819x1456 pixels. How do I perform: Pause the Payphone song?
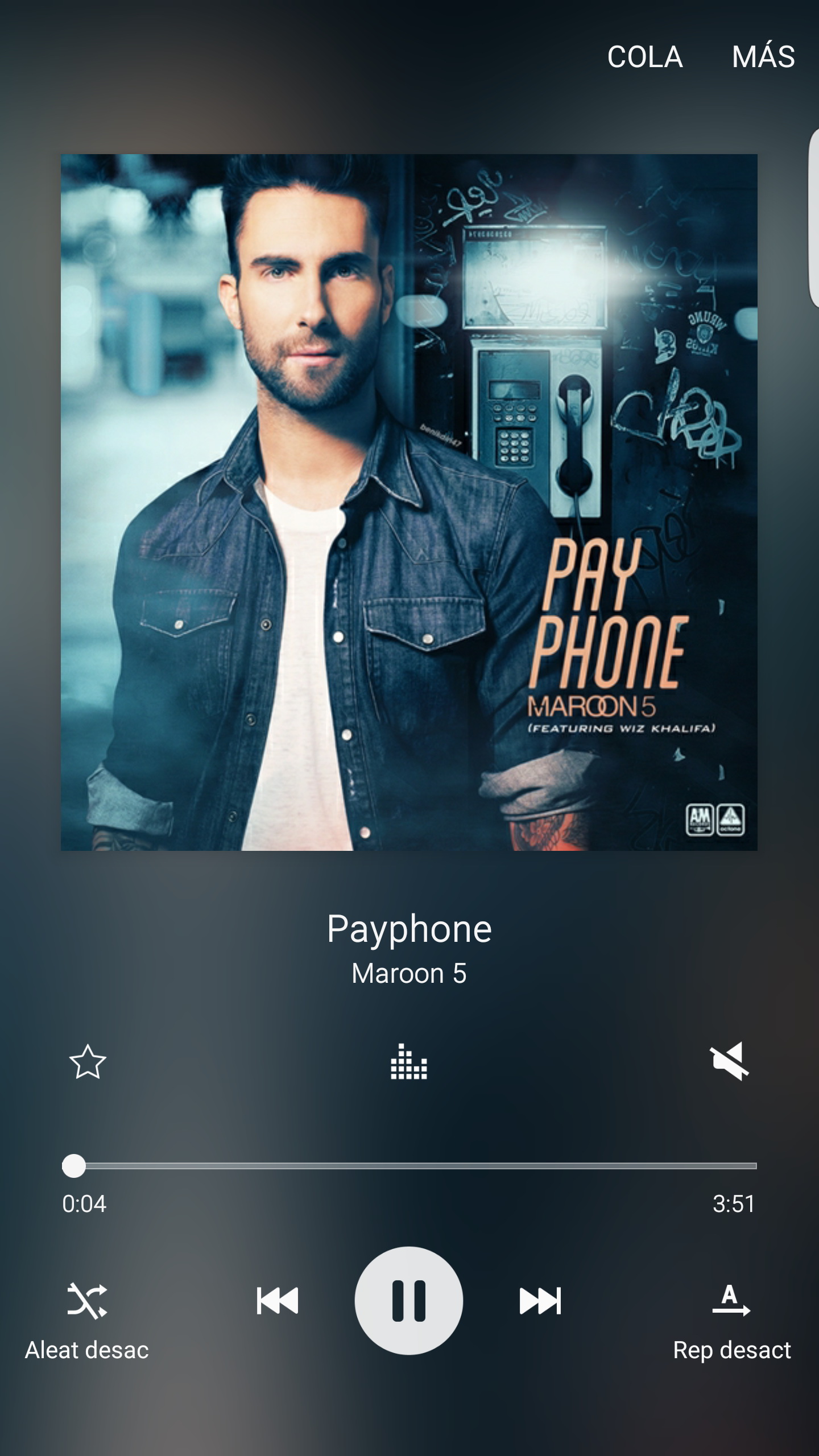coord(408,1300)
